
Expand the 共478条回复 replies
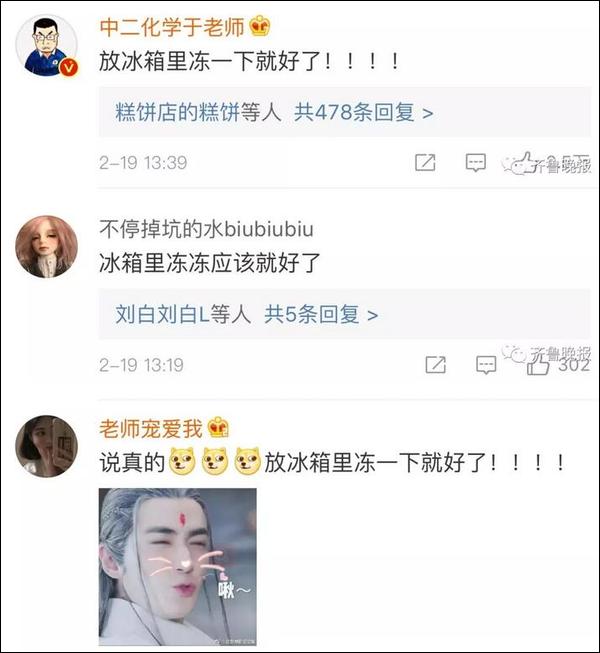click(x=364, y=113)
